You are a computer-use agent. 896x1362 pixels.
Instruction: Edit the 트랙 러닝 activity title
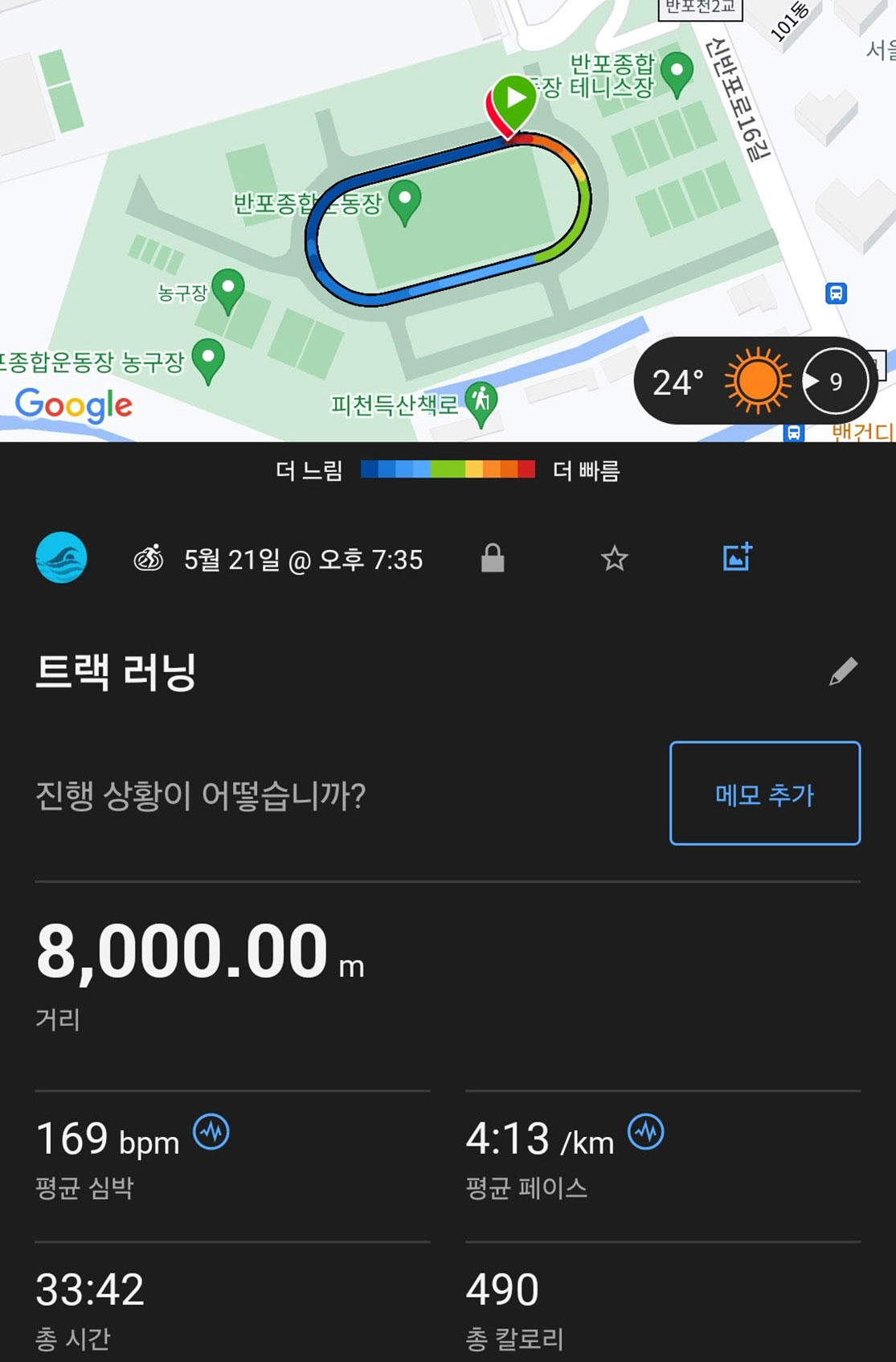click(843, 671)
